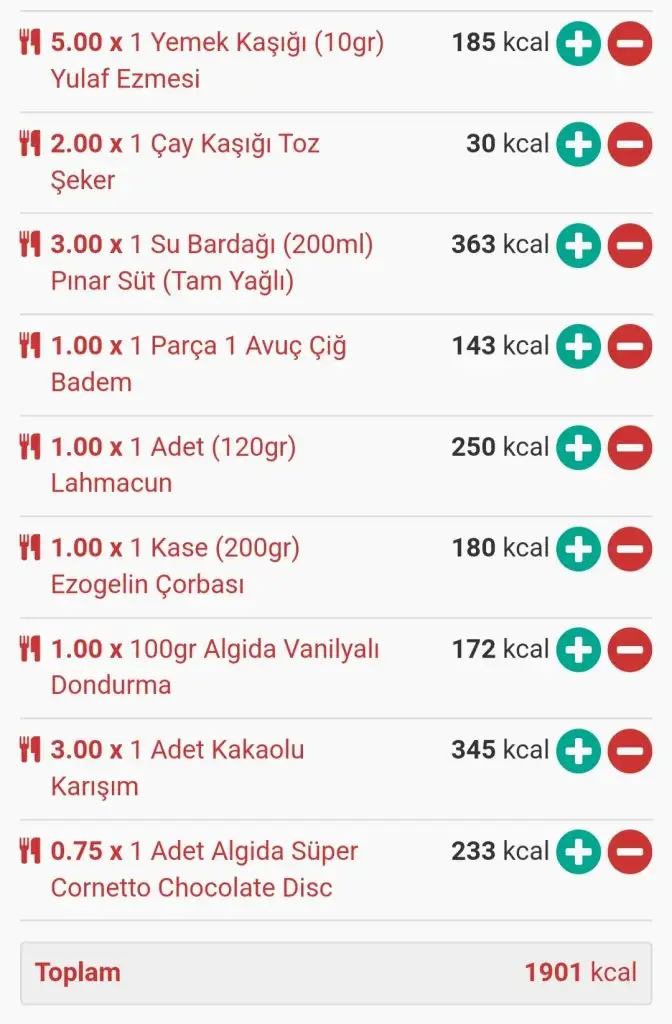Remove the Yulaf Ezmesi entry
Image resolution: width=672 pixels, height=1024 pixels.
630,44
